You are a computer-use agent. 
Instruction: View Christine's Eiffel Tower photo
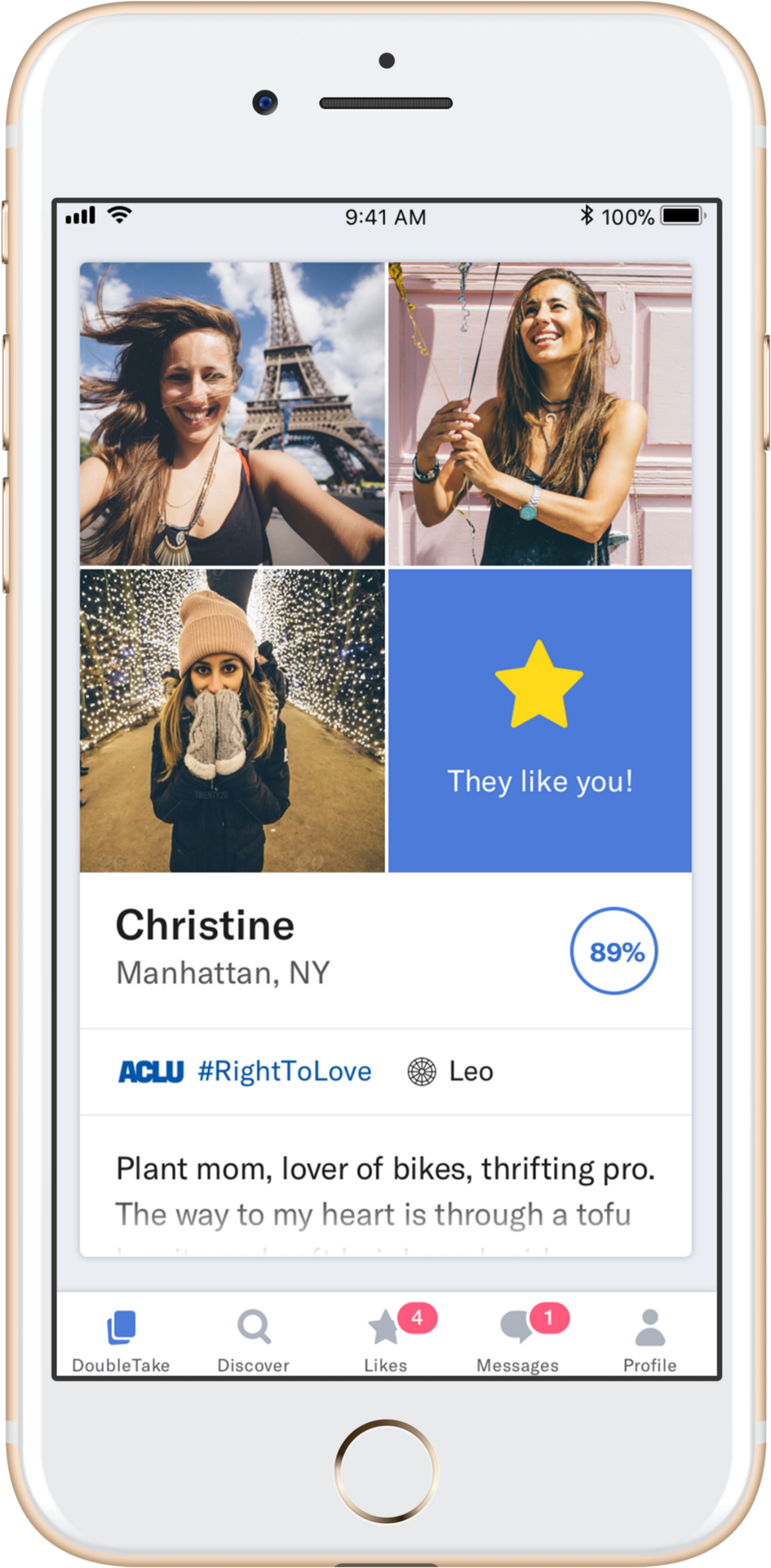coord(232,413)
